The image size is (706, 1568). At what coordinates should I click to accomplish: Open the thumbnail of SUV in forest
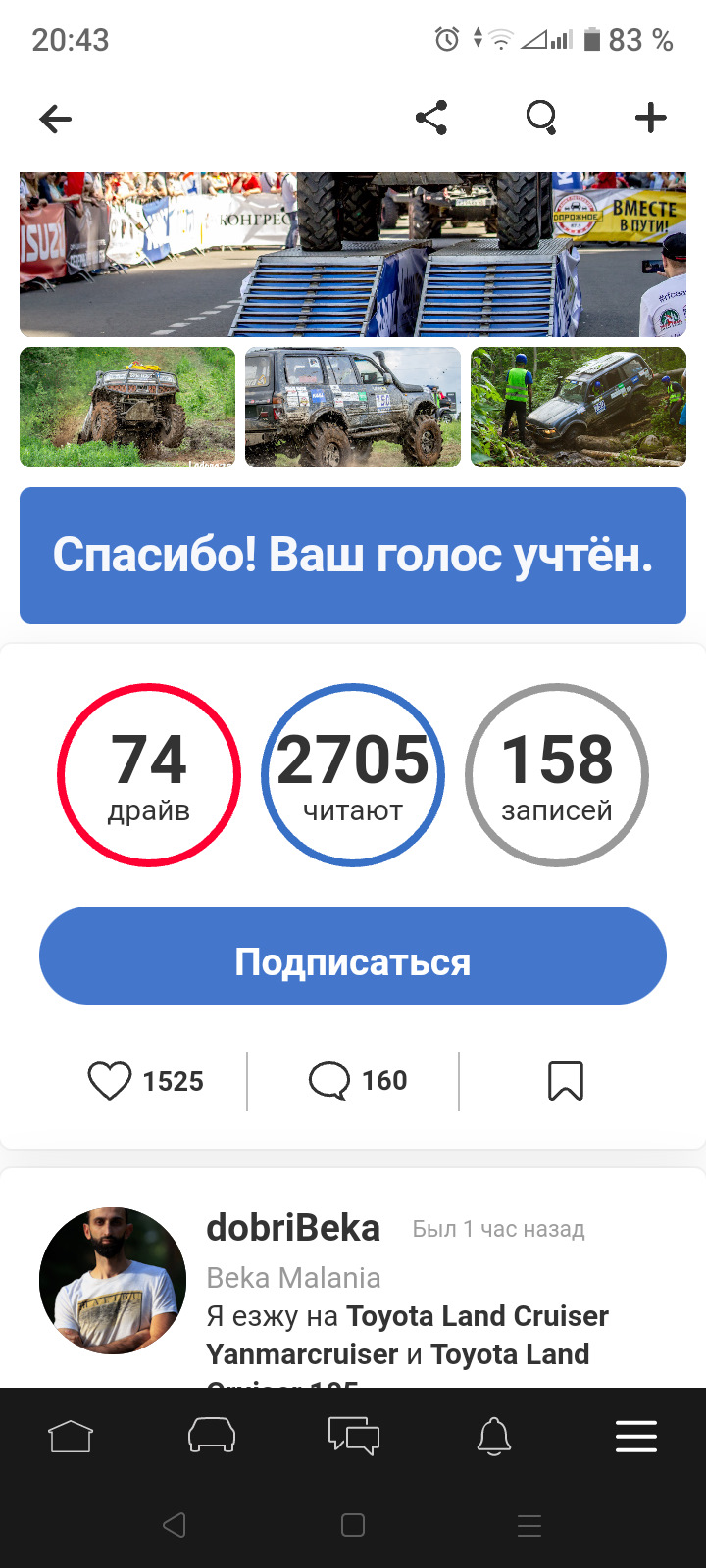[x=579, y=407]
